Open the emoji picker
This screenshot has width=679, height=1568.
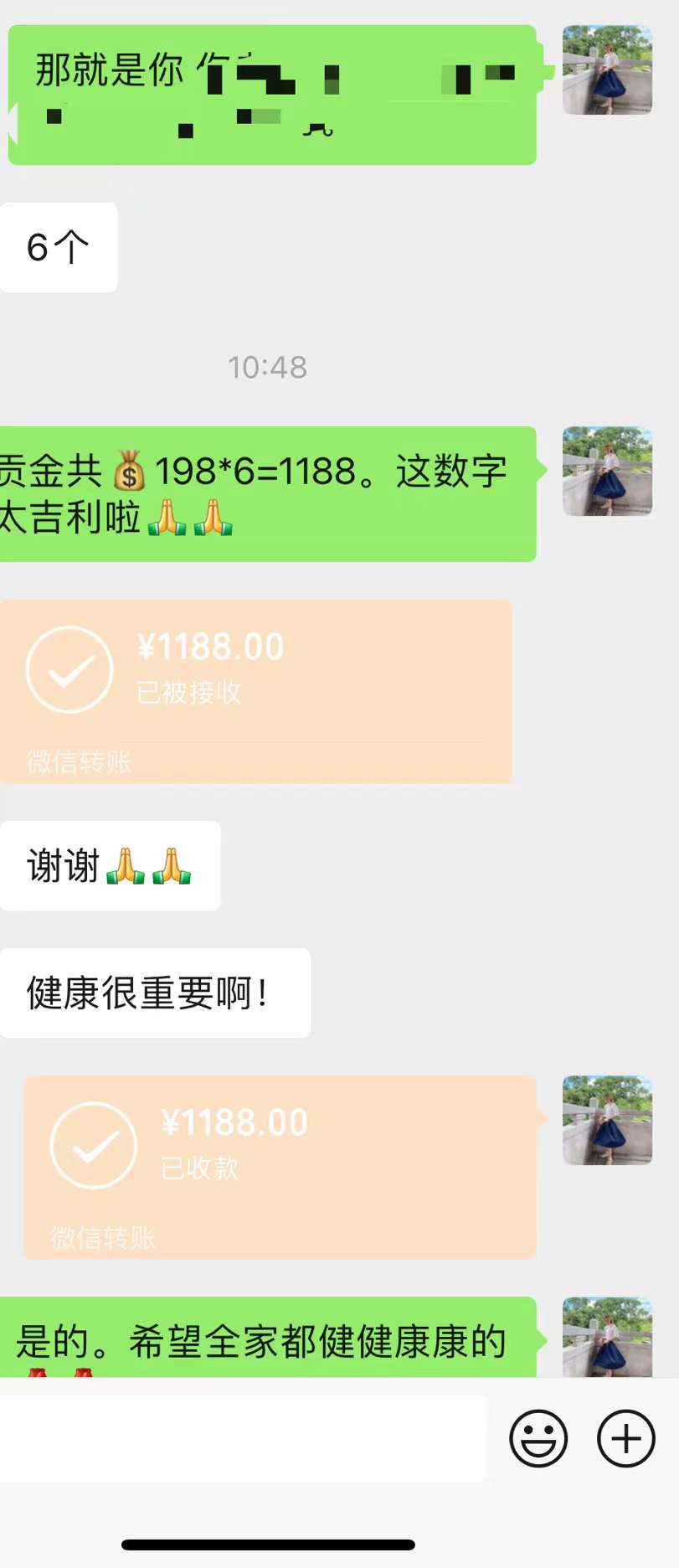tap(538, 1438)
